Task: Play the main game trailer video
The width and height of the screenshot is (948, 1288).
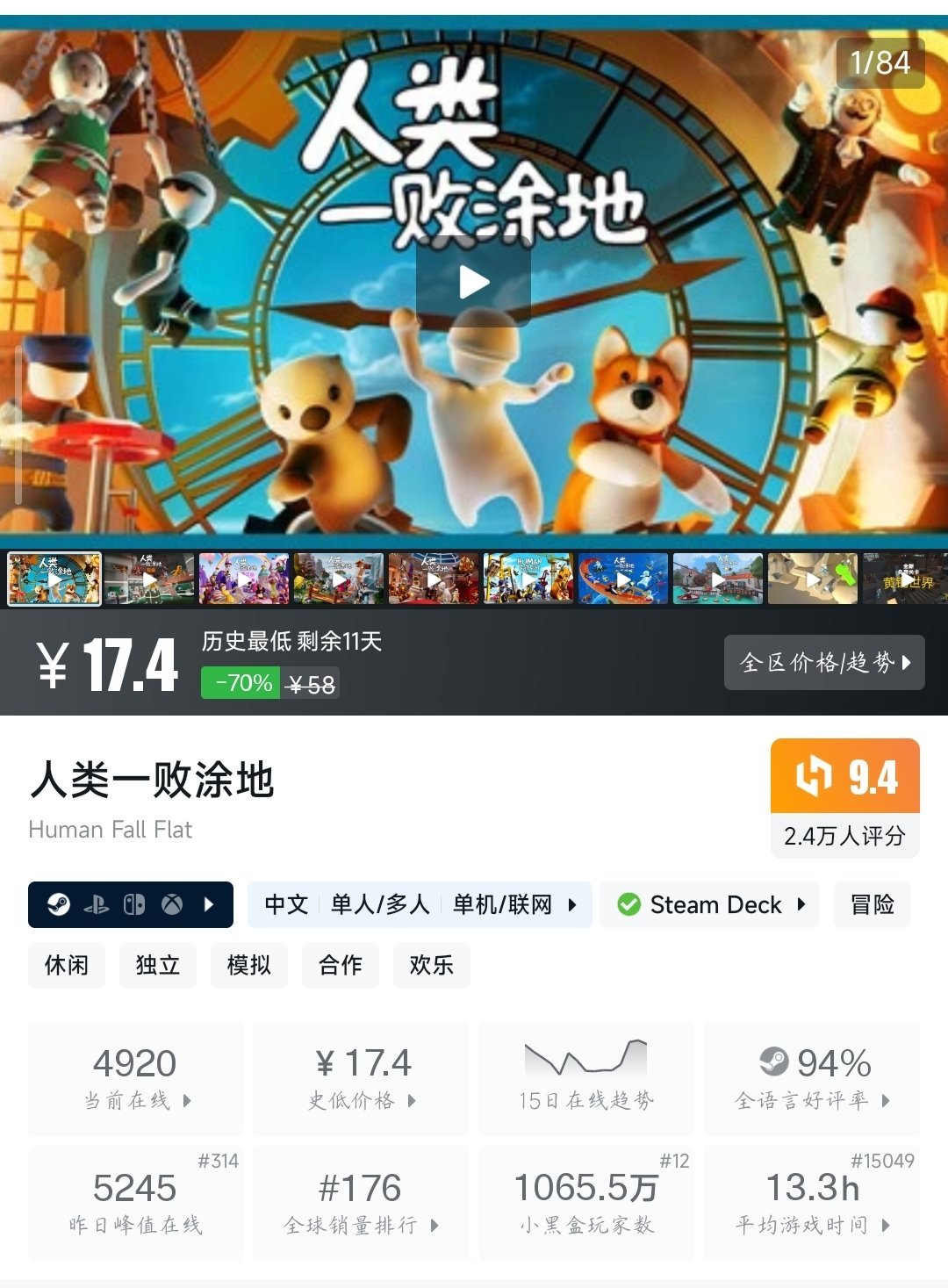Action: coord(474,282)
